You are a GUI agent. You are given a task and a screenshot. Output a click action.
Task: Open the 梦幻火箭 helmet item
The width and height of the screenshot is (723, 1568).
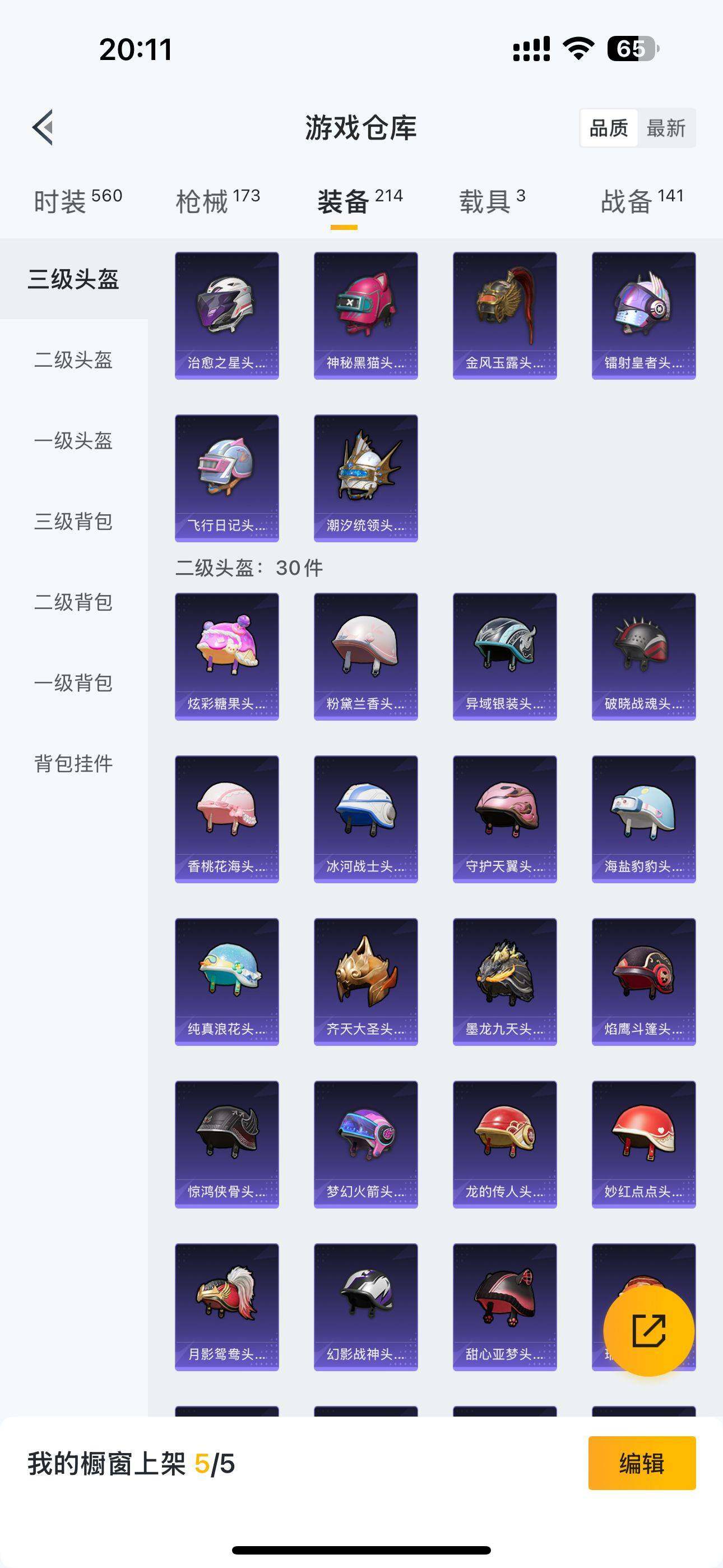coord(366,1143)
